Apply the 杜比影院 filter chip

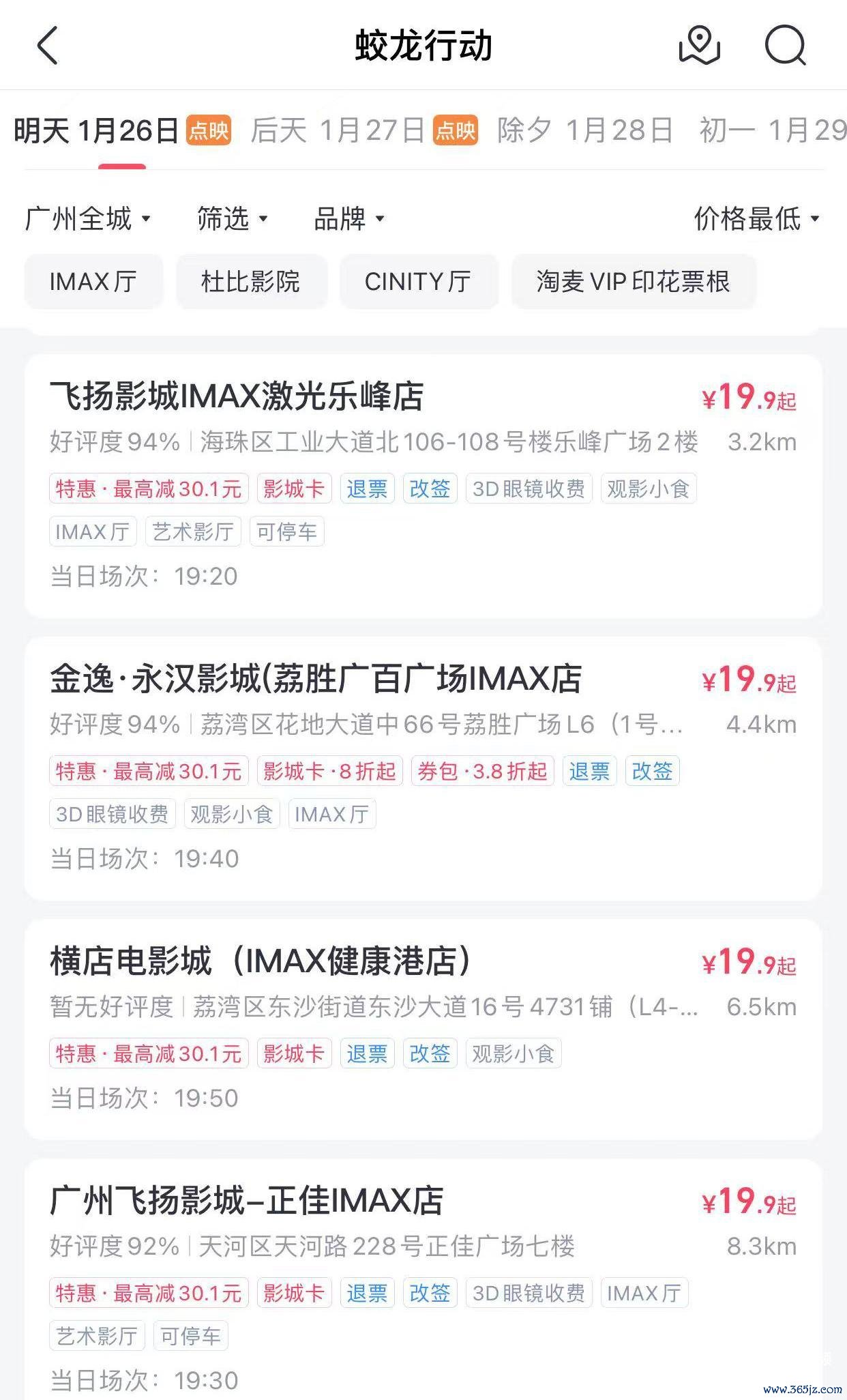[251, 281]
